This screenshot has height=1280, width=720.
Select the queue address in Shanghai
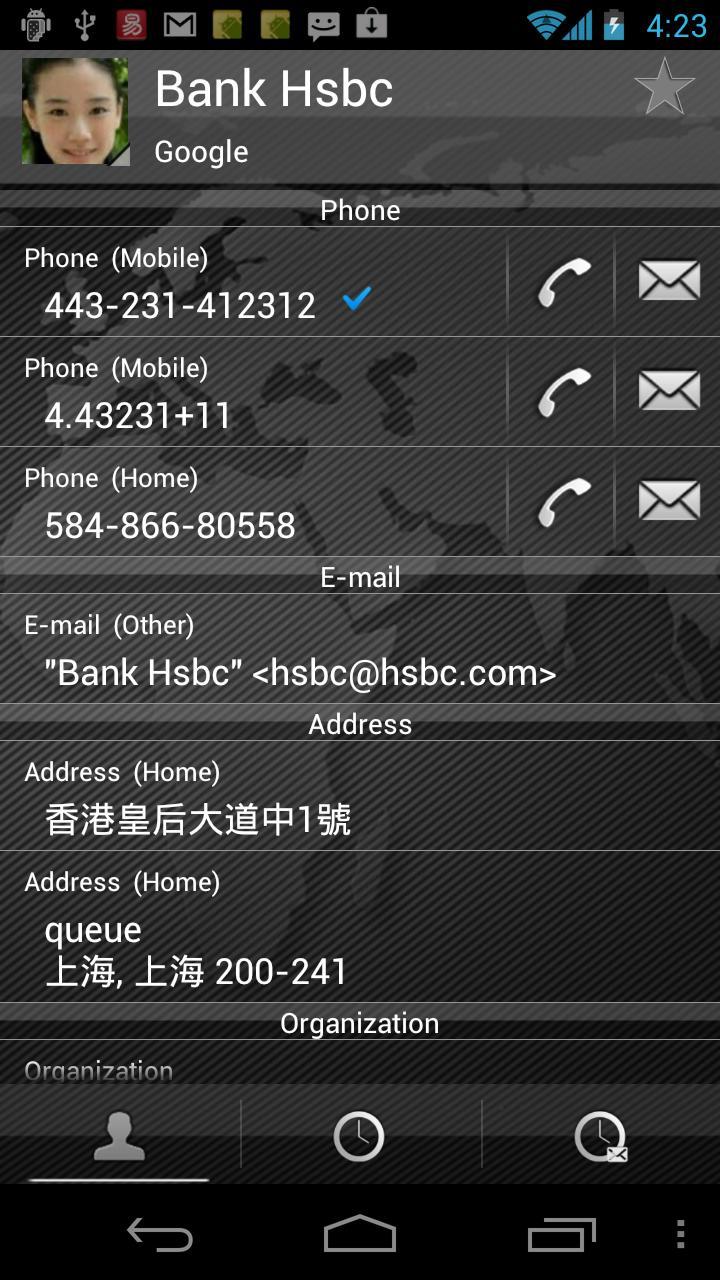(x=250, y=930)
